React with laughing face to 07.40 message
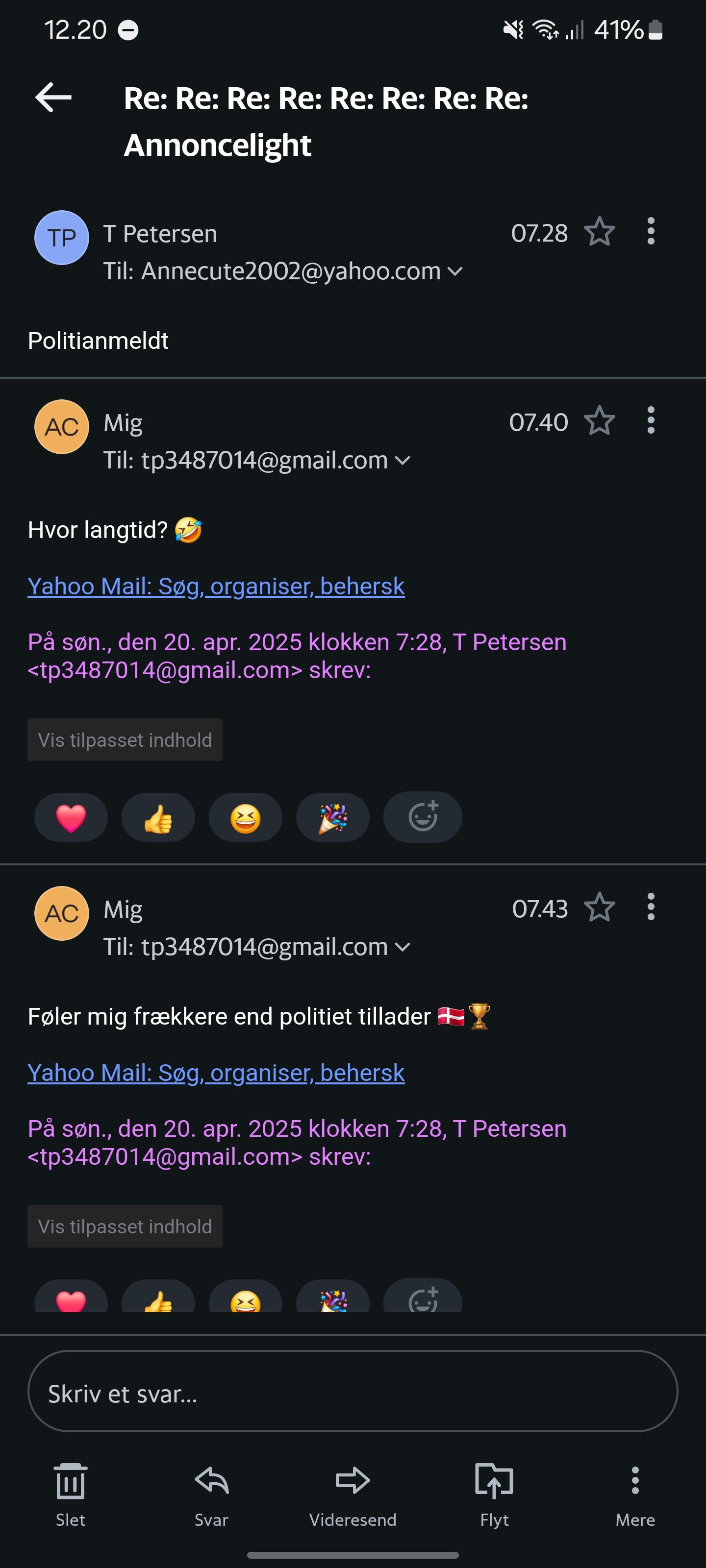The height and width of the screenshot is (1568, 706). click(246, 817)
